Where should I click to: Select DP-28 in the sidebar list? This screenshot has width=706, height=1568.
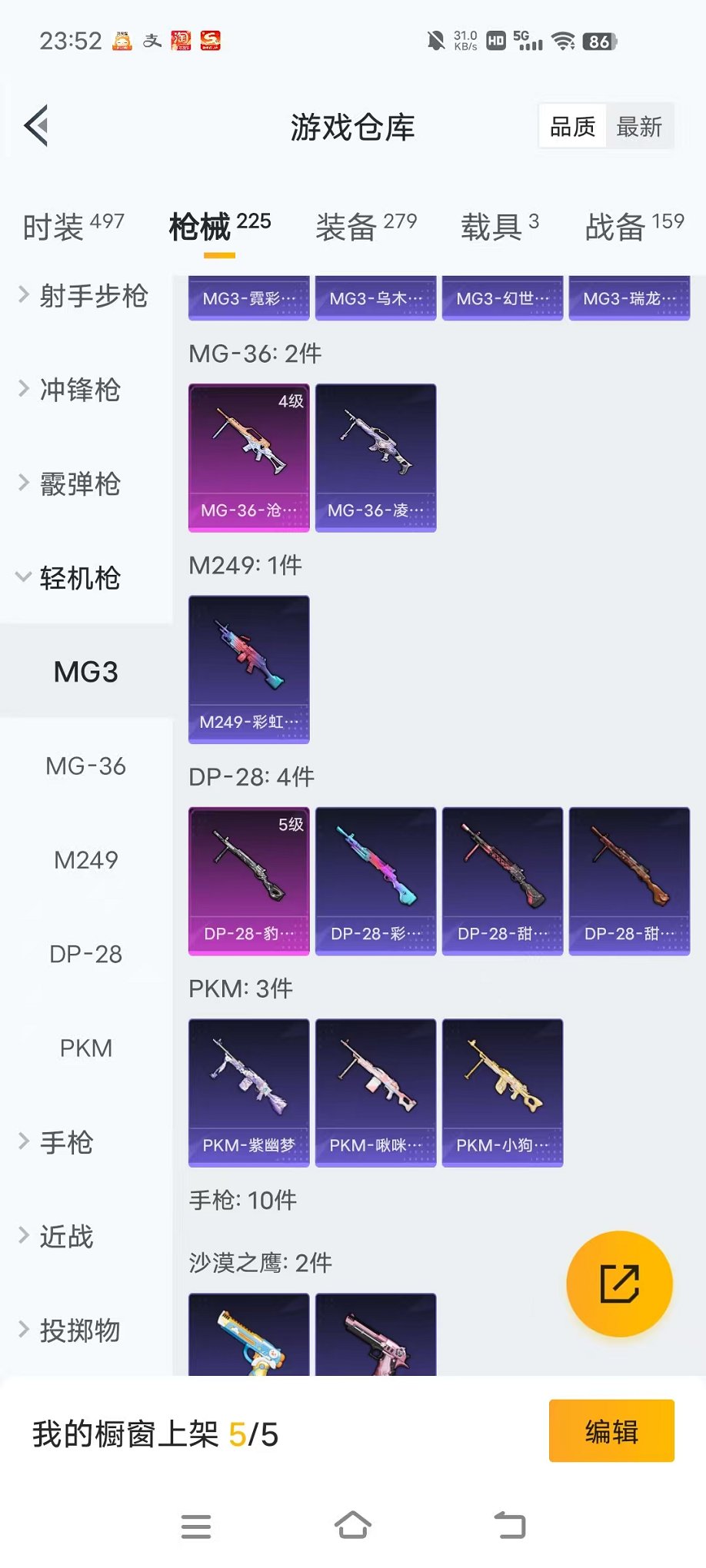[85, 955]
